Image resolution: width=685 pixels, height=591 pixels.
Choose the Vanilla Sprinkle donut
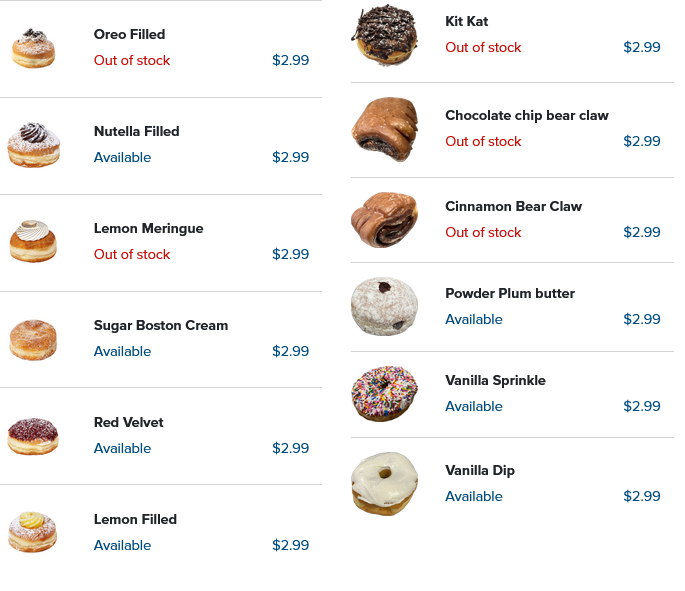point(495,381)
